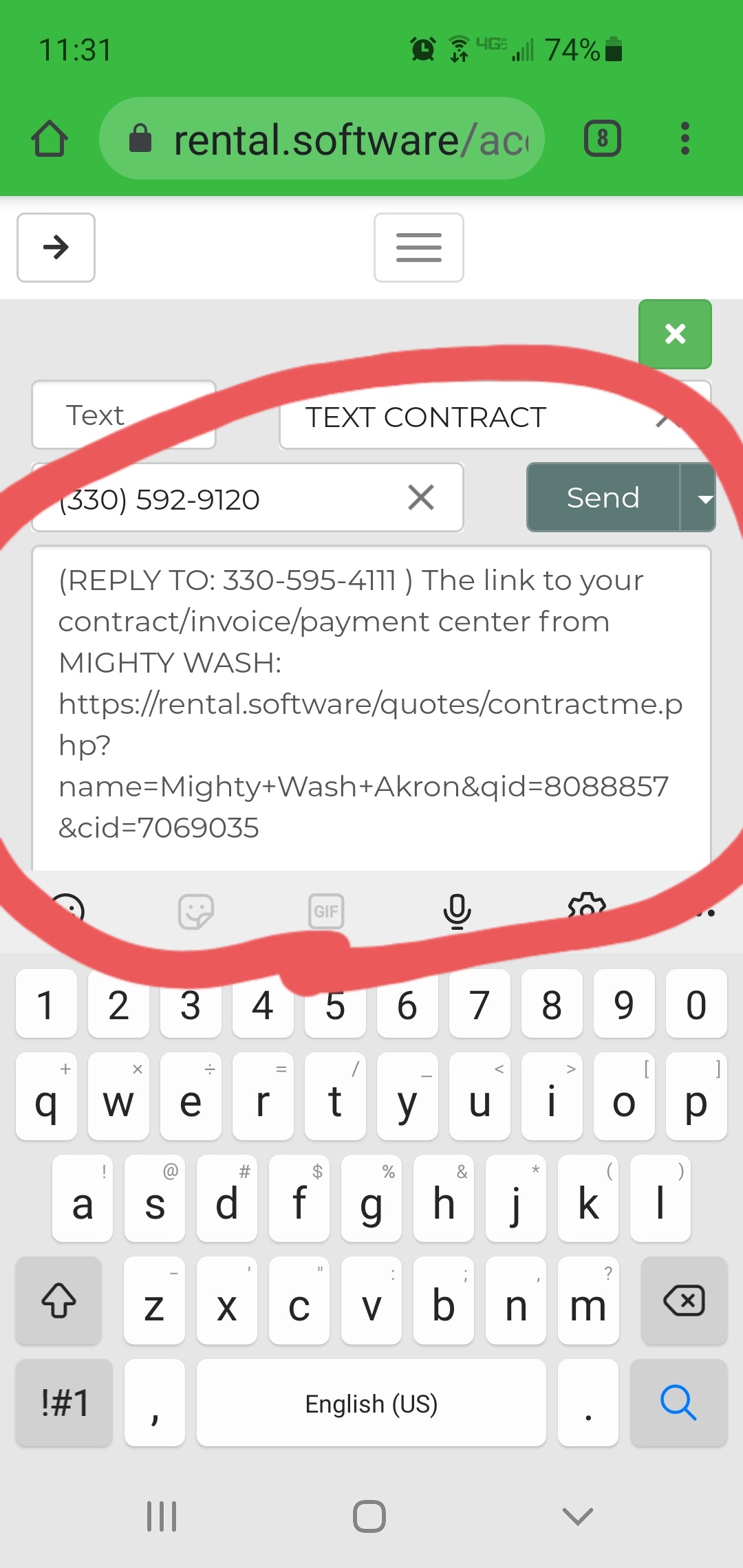This screenshot has width=743, height=1568.
Task: Open the Text type dropdown
Action: [x=124, y=415]
